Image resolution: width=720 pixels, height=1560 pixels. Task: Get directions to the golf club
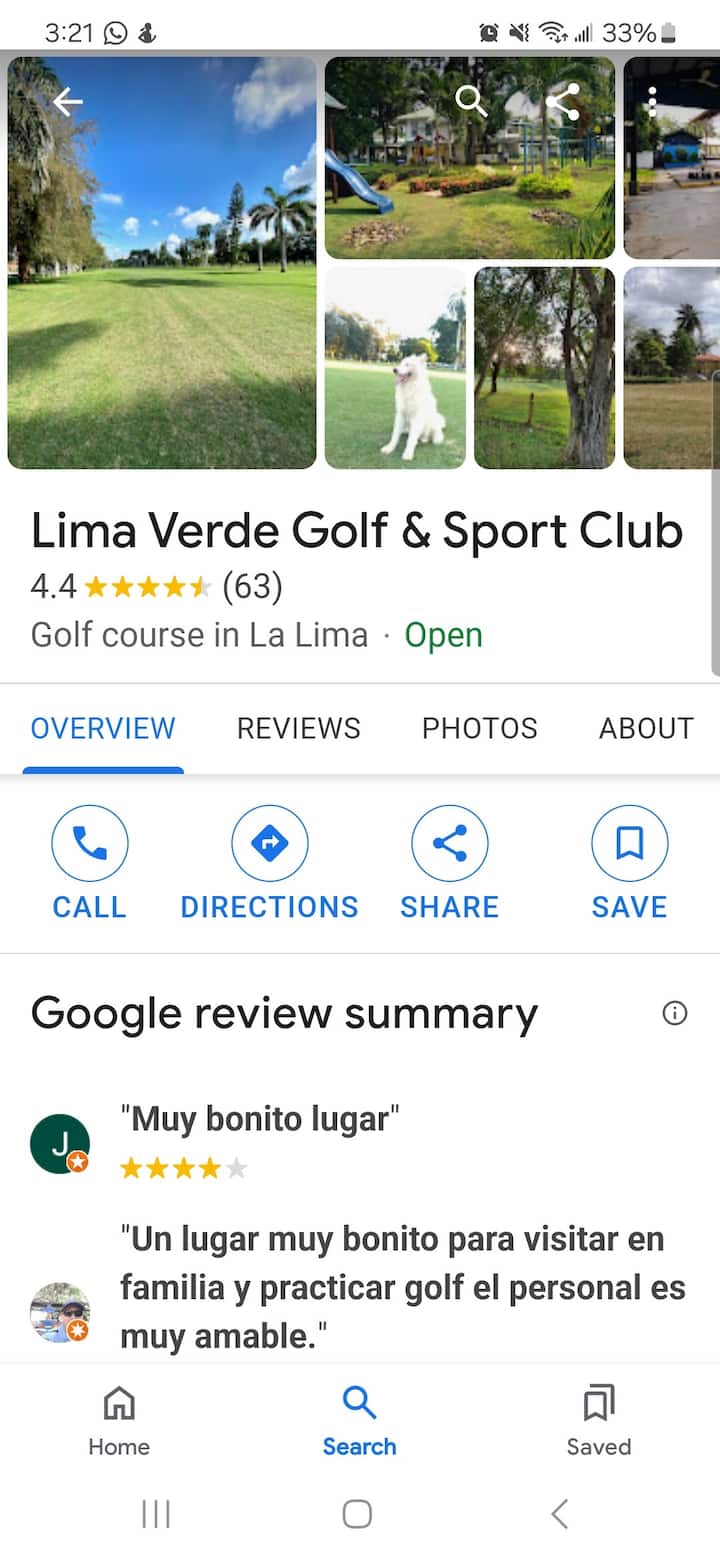[x=269, y=864]
